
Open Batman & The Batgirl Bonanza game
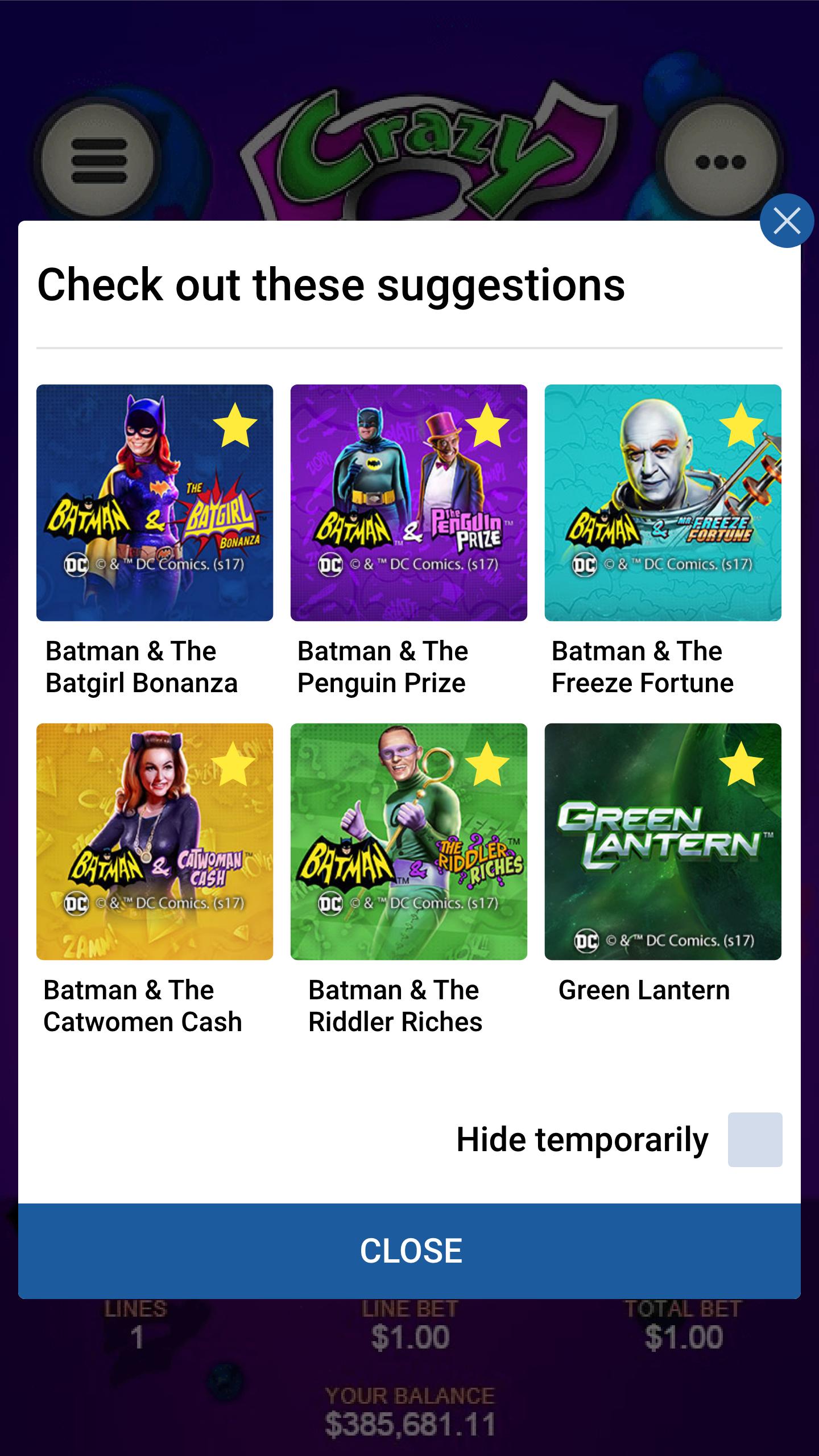[x=155, y=503]
